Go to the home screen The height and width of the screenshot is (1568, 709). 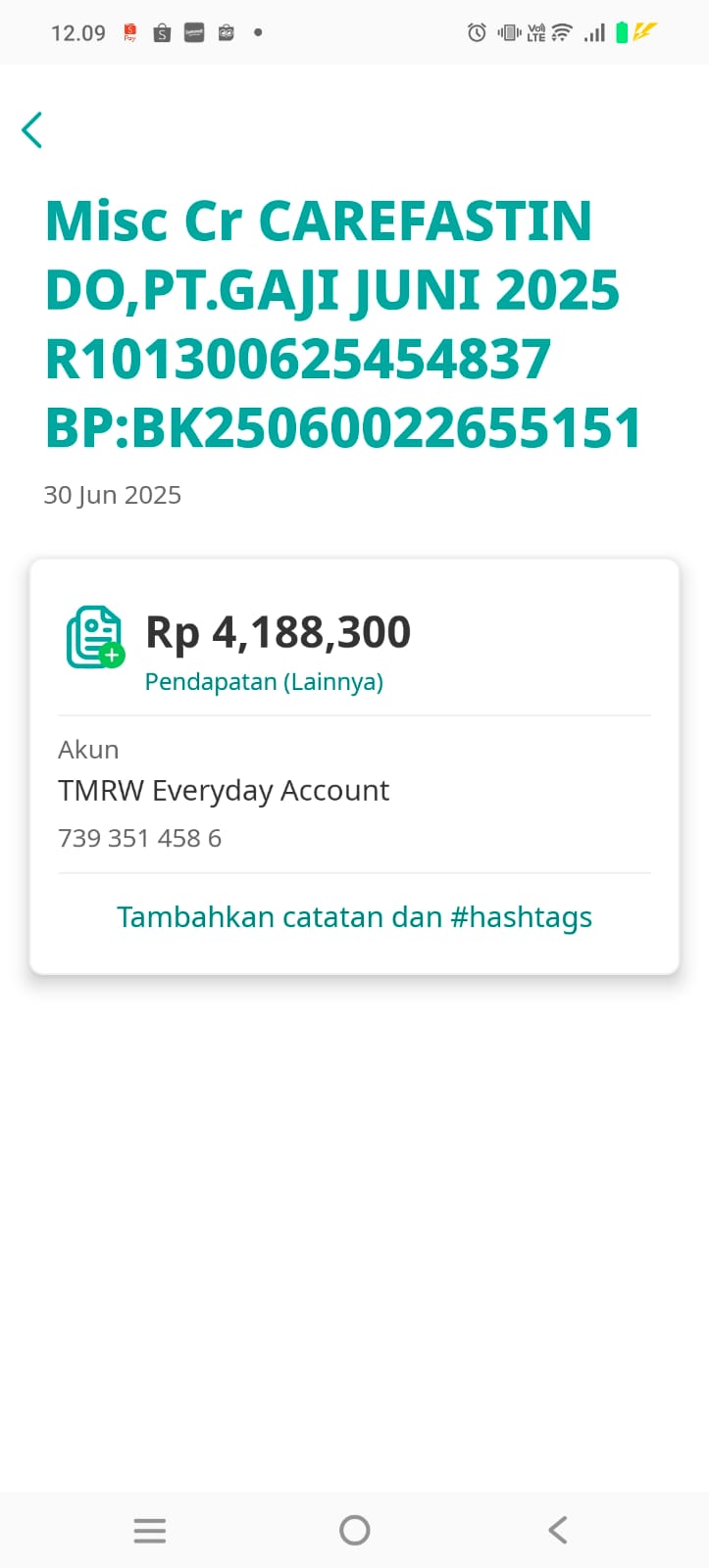coord(354,1530)
